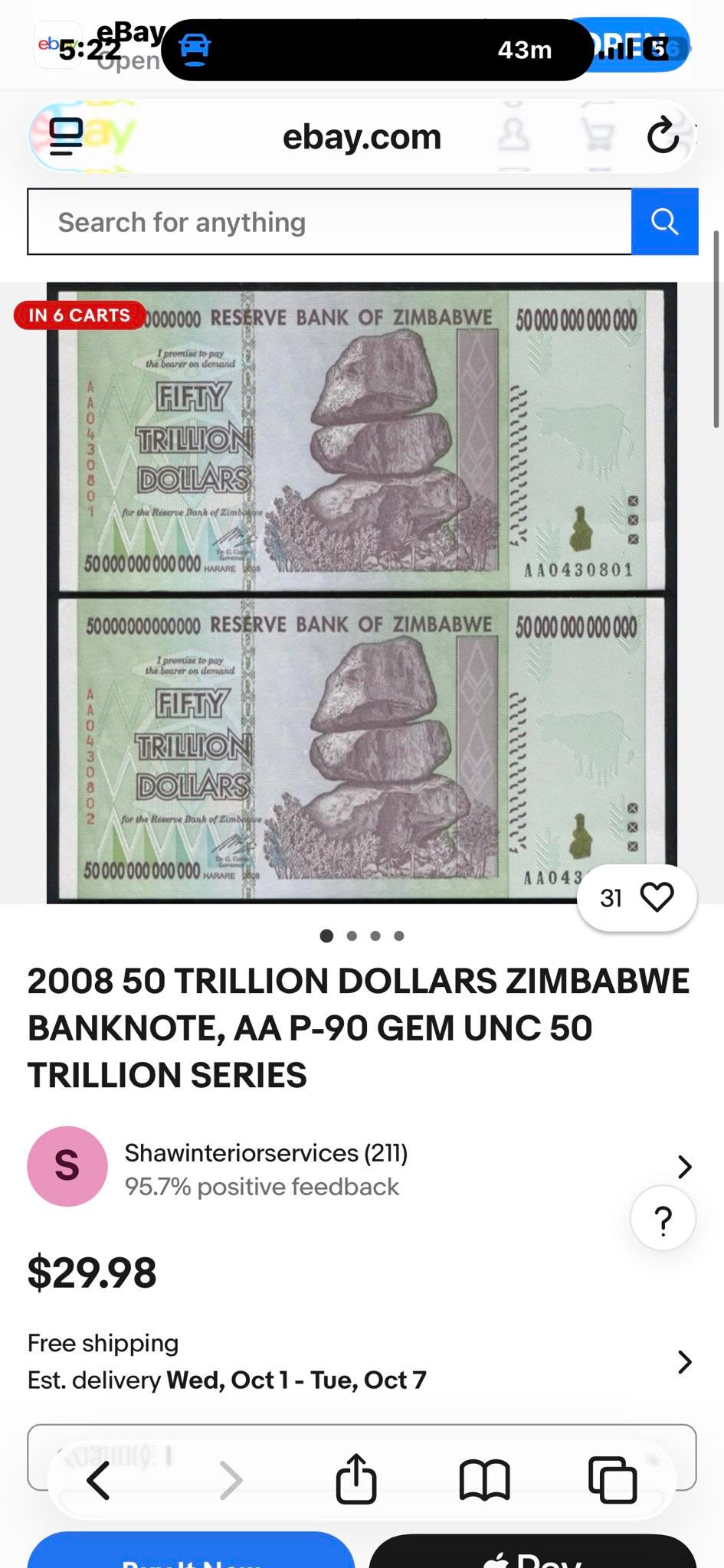The image size is (724, 1568).
Task: Pay with the Apple Pay button
Action: pos(532,1551)
